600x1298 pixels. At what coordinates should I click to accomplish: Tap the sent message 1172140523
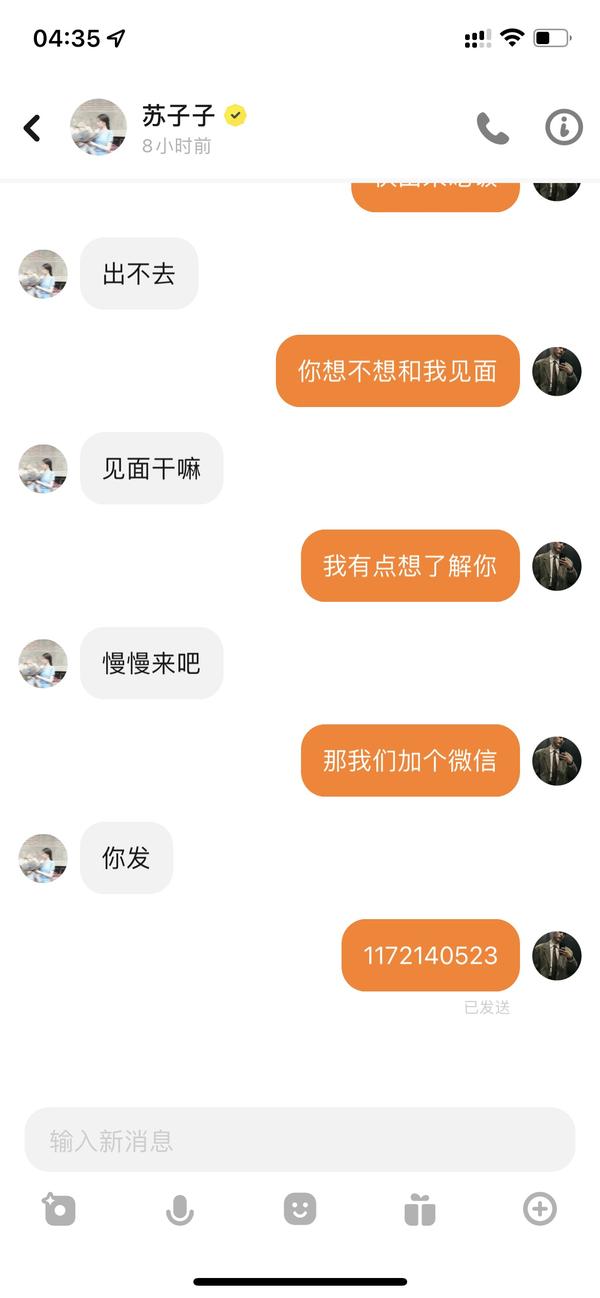pos(431,955)
